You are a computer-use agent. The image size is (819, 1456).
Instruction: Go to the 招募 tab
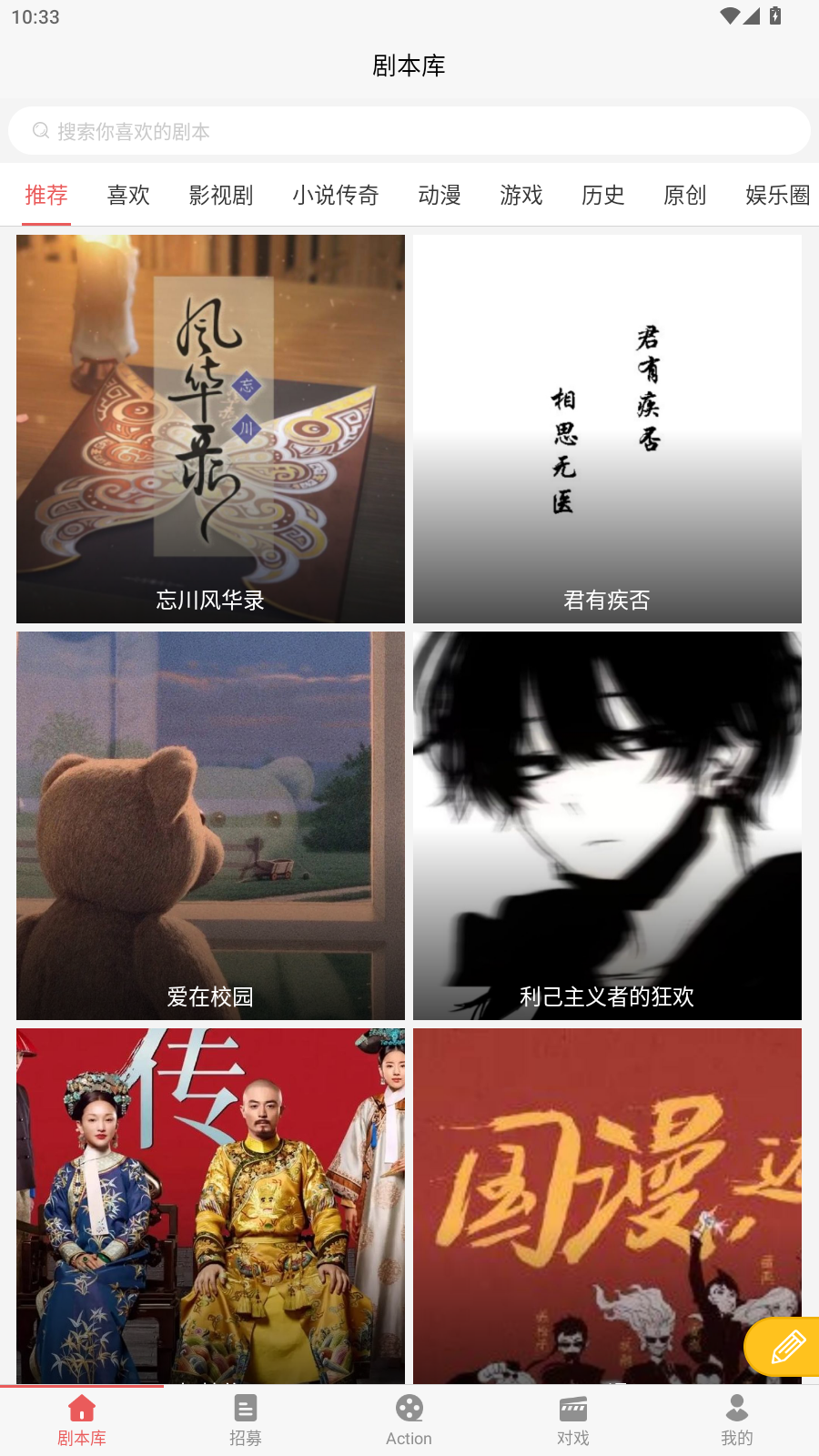click(x=246, y=1420)
